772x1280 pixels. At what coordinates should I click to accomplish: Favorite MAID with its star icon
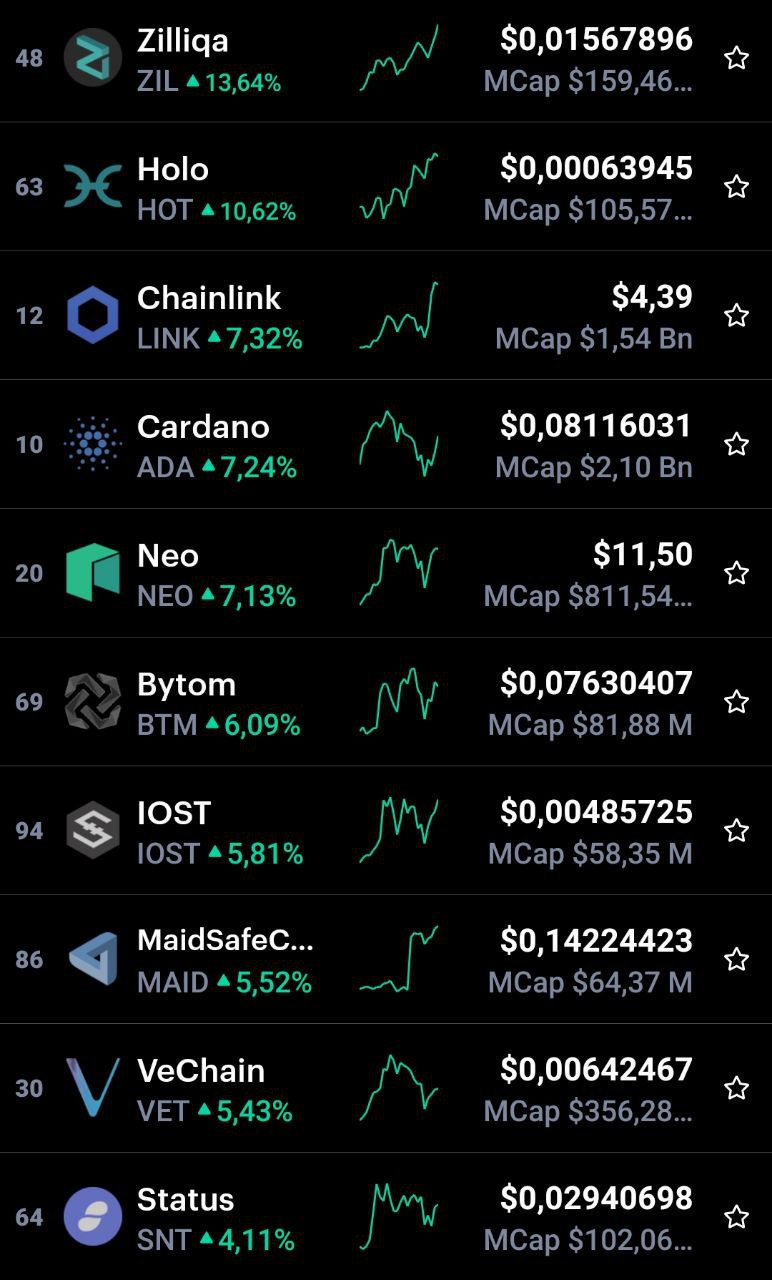pyautogui.click(x=737, y=960)
